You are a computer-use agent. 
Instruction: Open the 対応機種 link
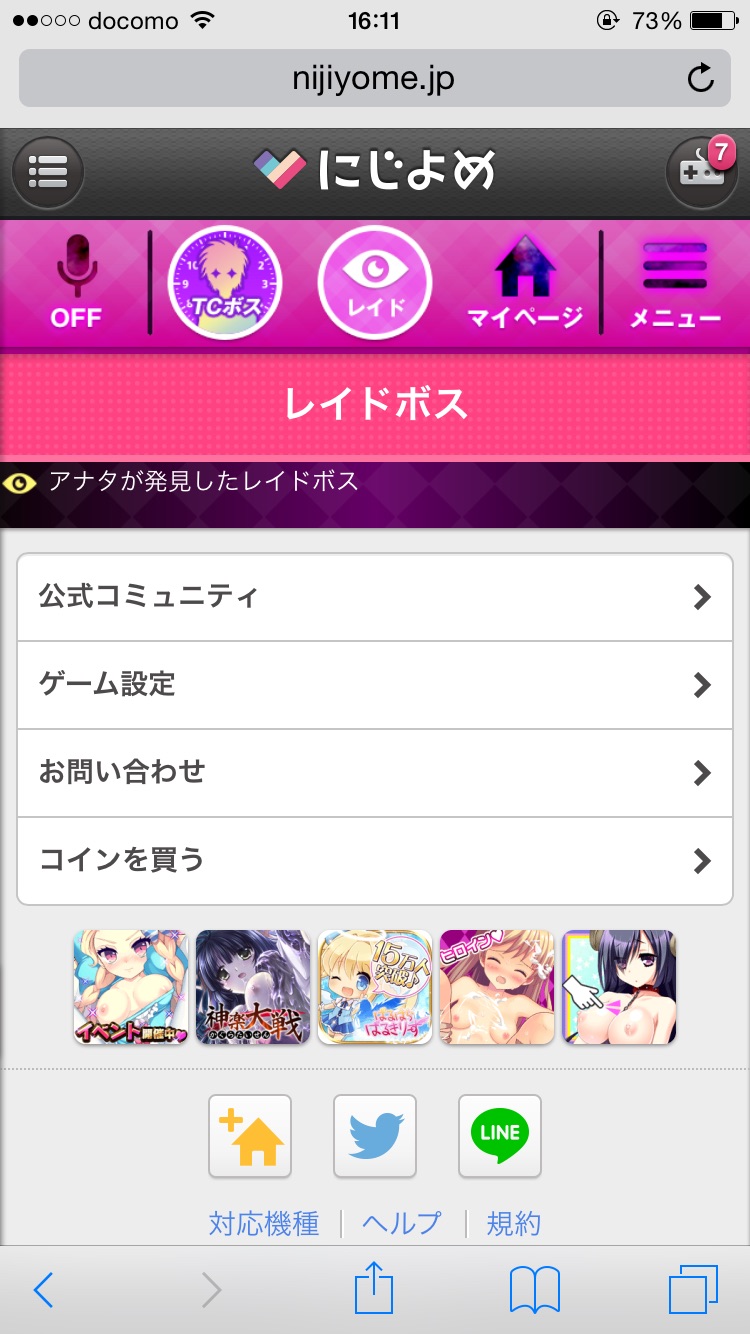click(x=264, y=1223)
